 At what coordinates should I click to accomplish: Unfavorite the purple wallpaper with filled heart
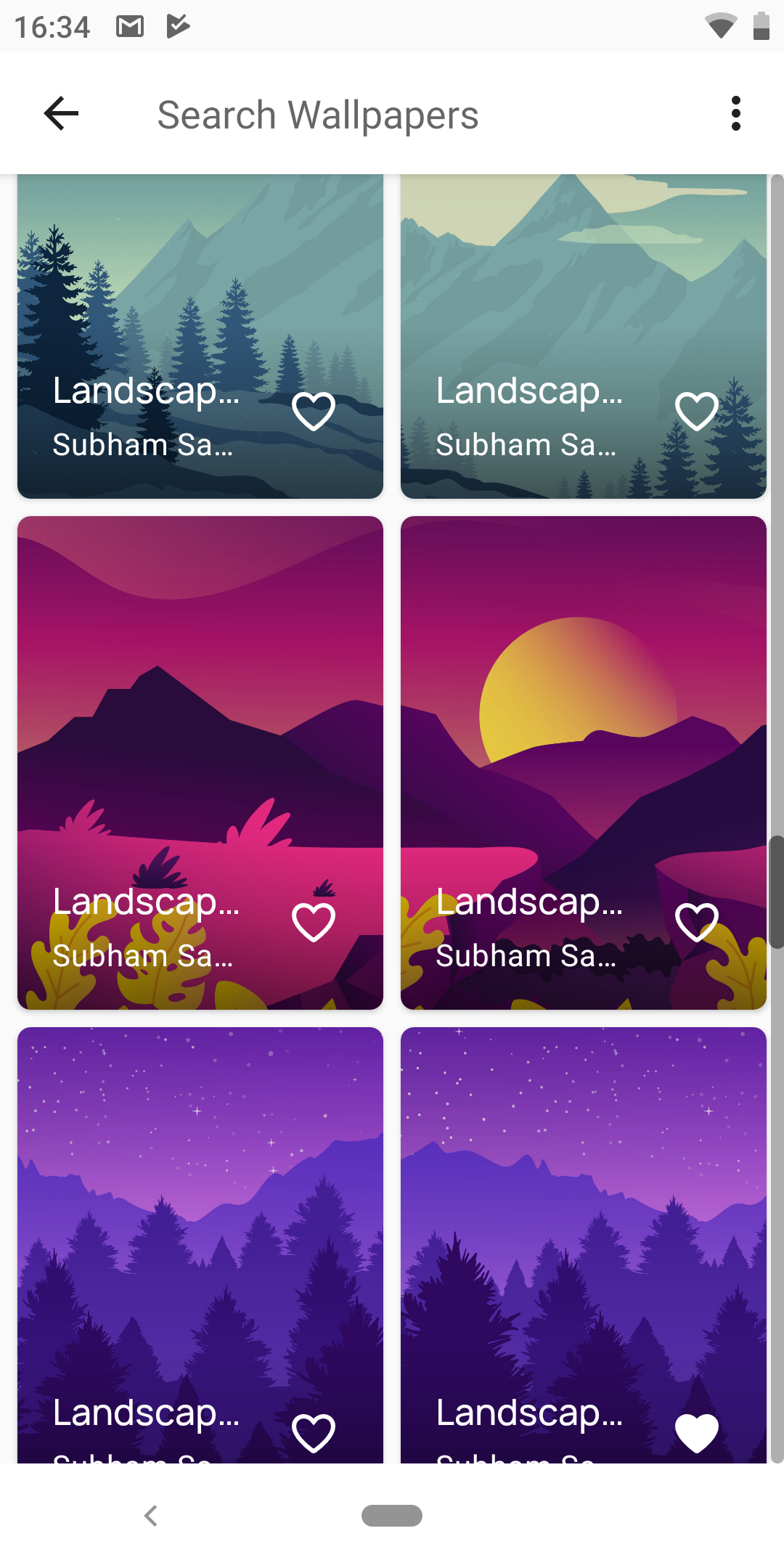point(696,1433)
